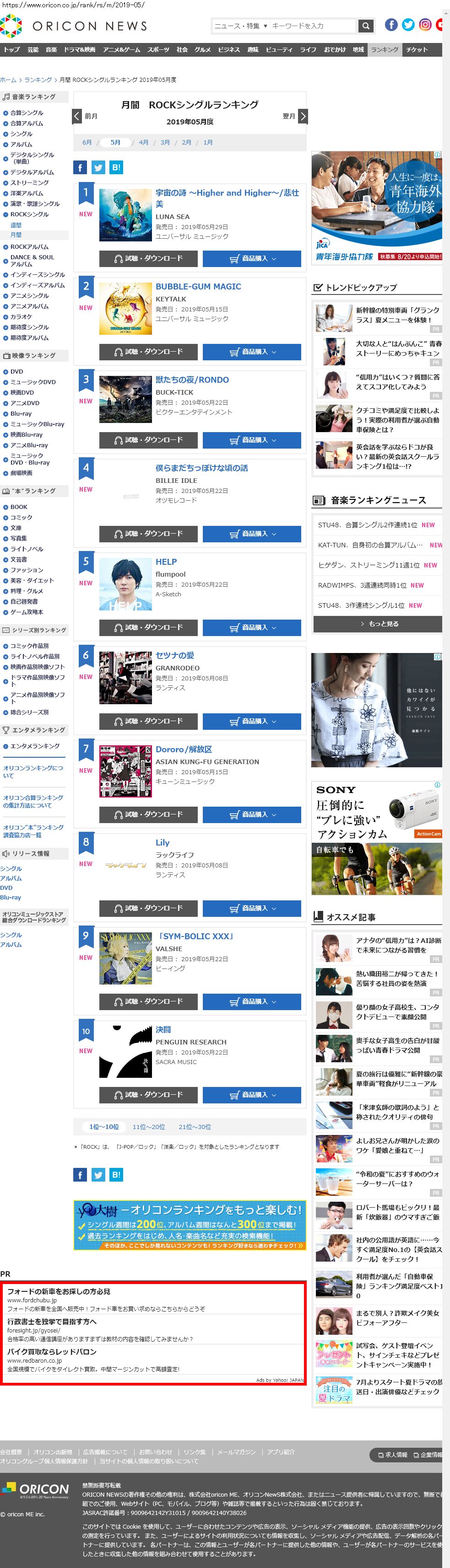Screen dimensions: 450x1568
Task: Tap the search magnifier button
Action: pos(365,26)
